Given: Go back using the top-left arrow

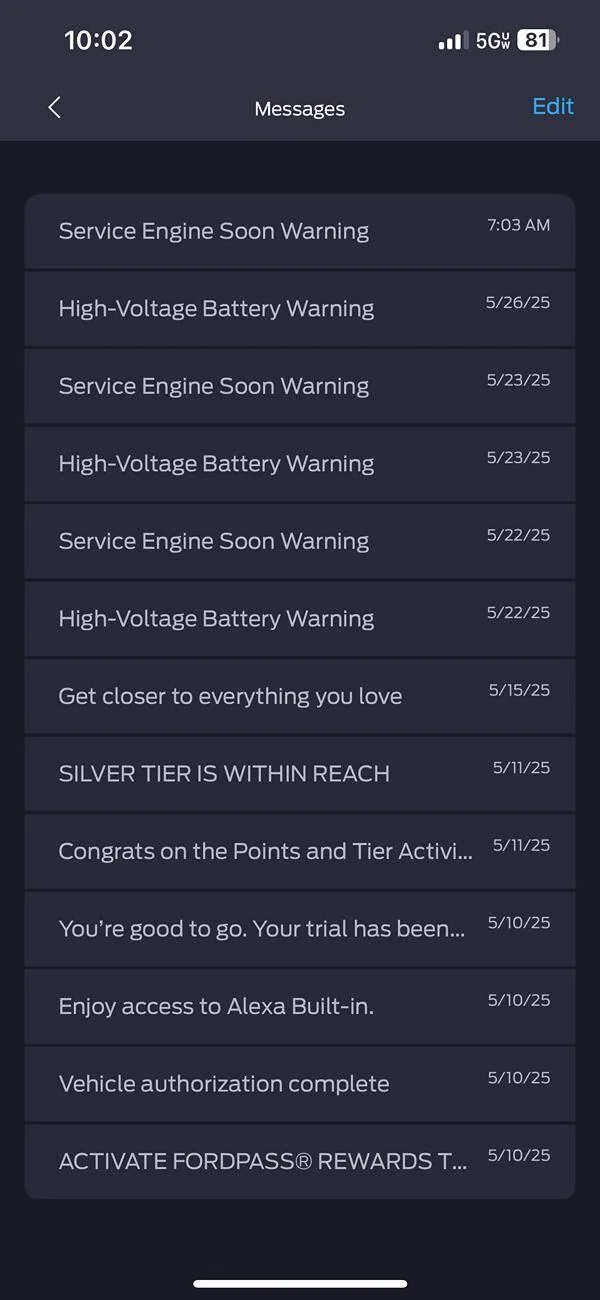Looking at the screenshot, I should click(x=55, y=108).
